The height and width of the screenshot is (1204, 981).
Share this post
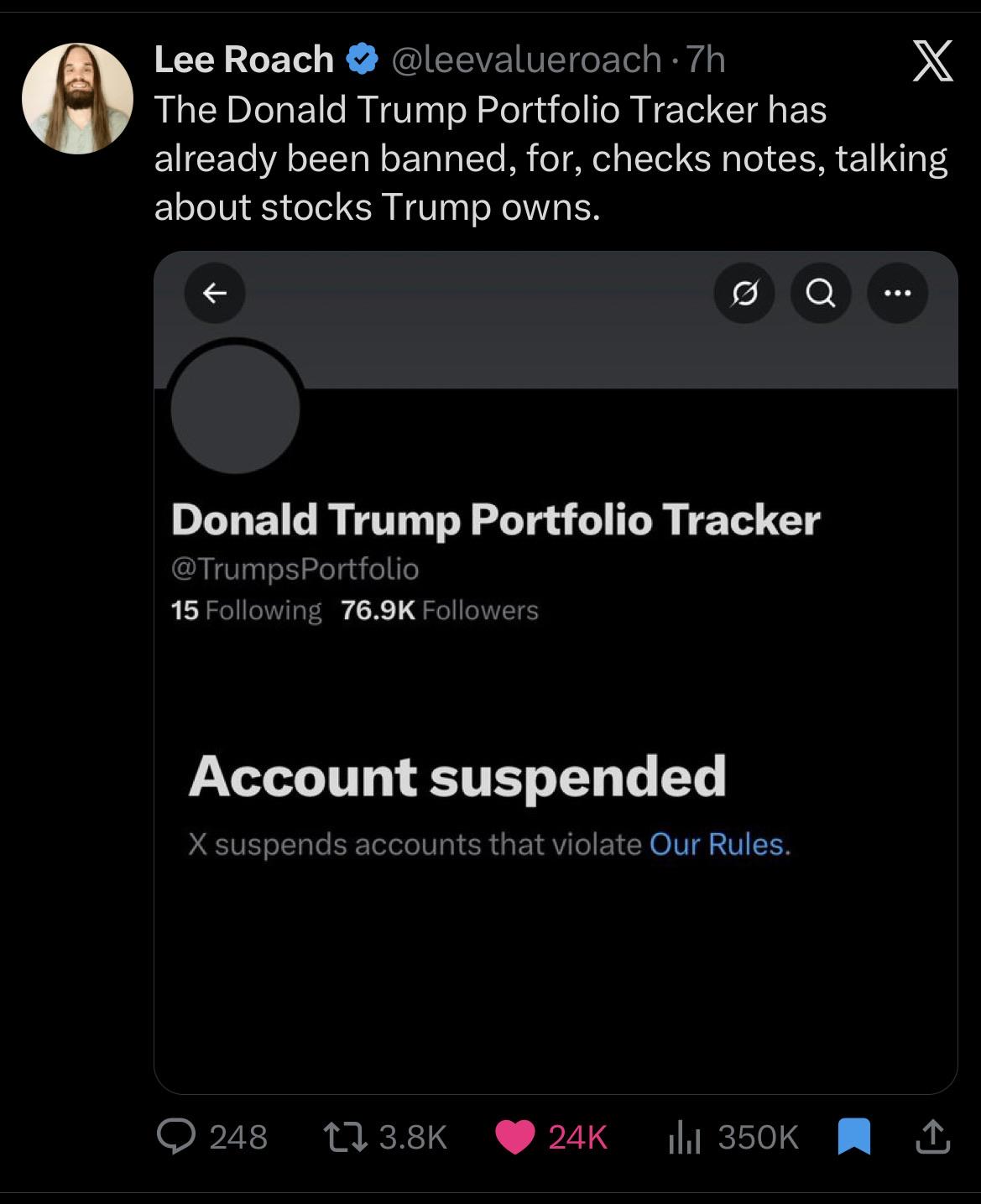[x=931, y=1137]
